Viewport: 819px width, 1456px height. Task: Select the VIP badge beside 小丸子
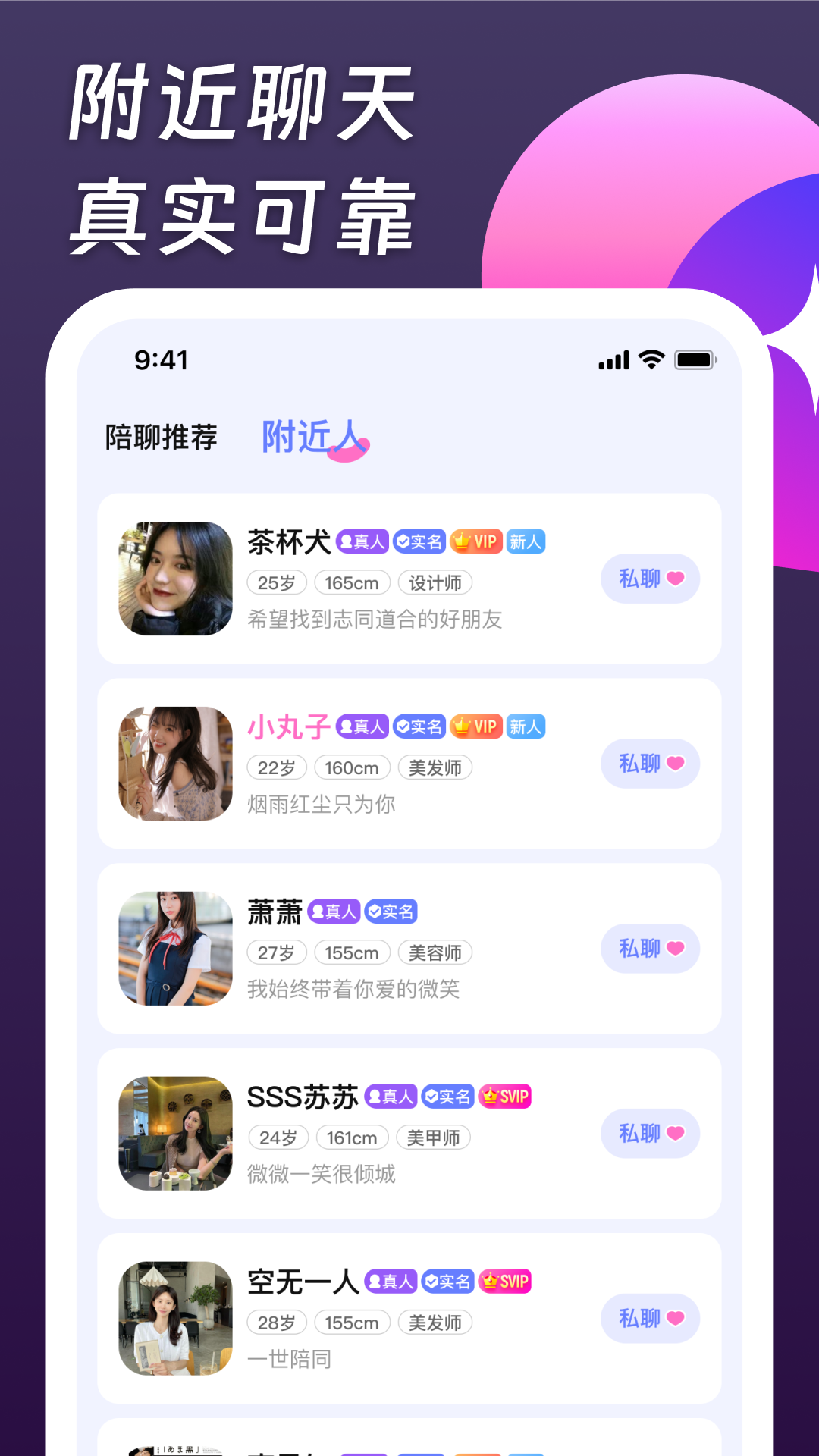tap(477, 726)
